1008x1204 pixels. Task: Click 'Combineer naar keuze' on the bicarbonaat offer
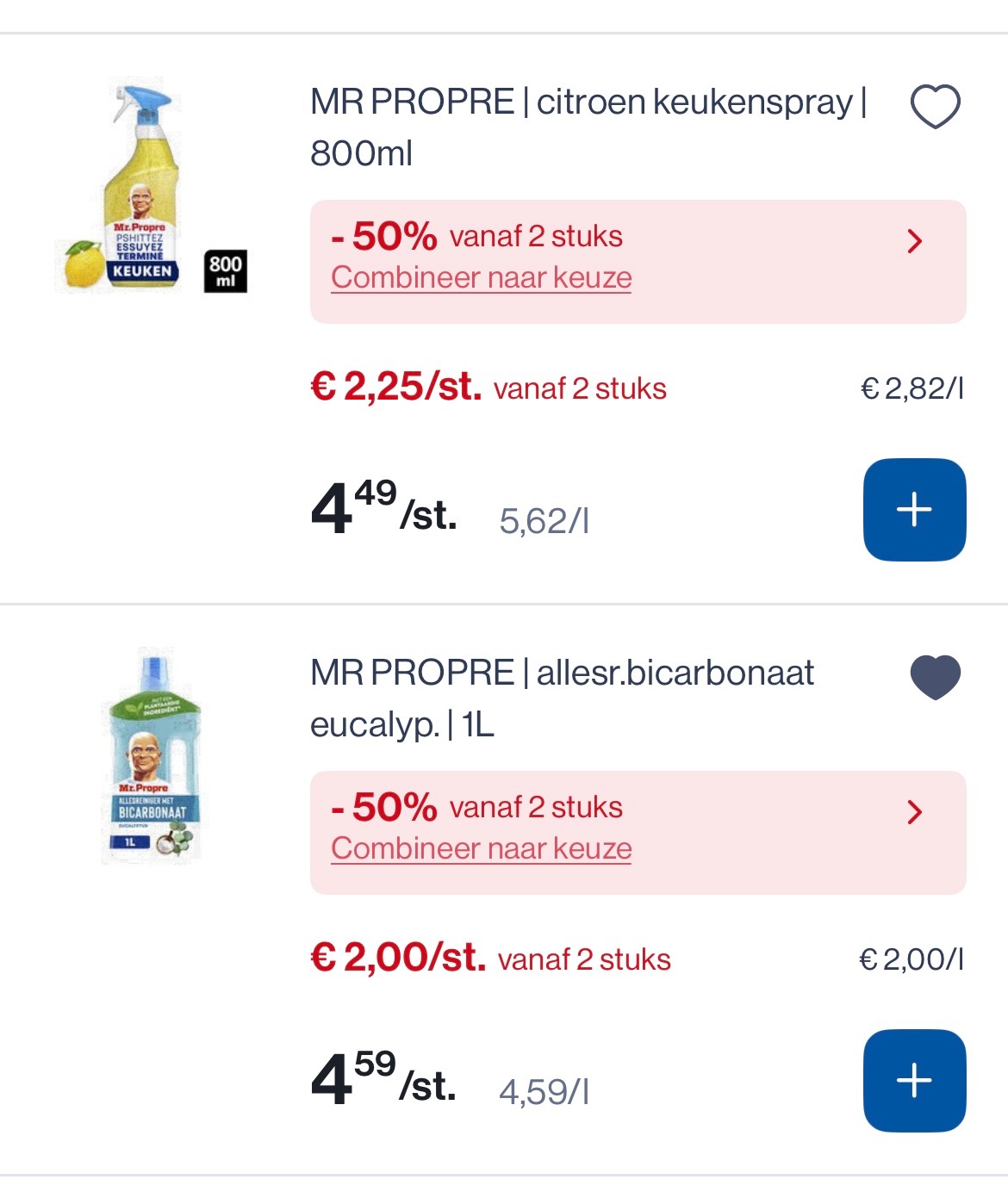pos(480,847)
